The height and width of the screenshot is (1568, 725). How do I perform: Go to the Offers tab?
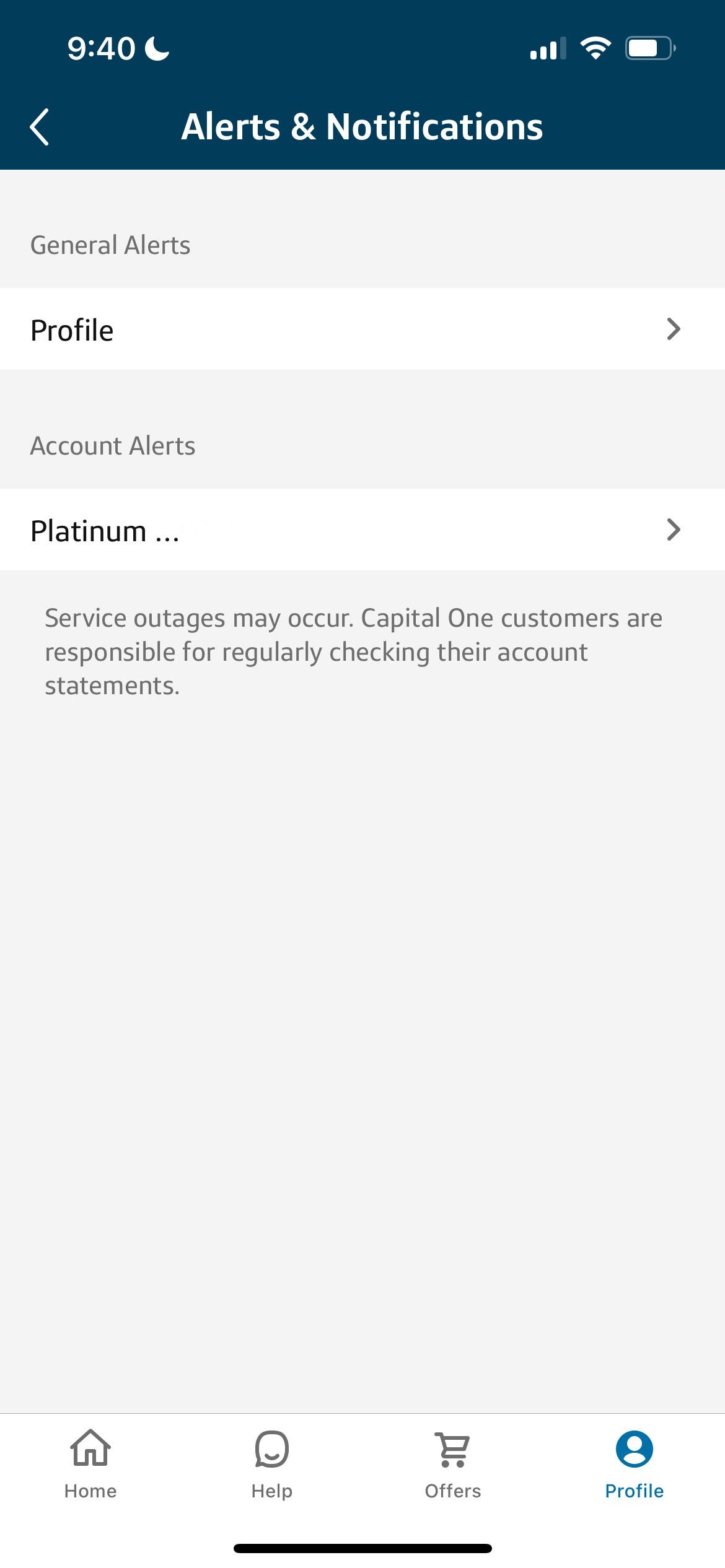point(453,1464)
